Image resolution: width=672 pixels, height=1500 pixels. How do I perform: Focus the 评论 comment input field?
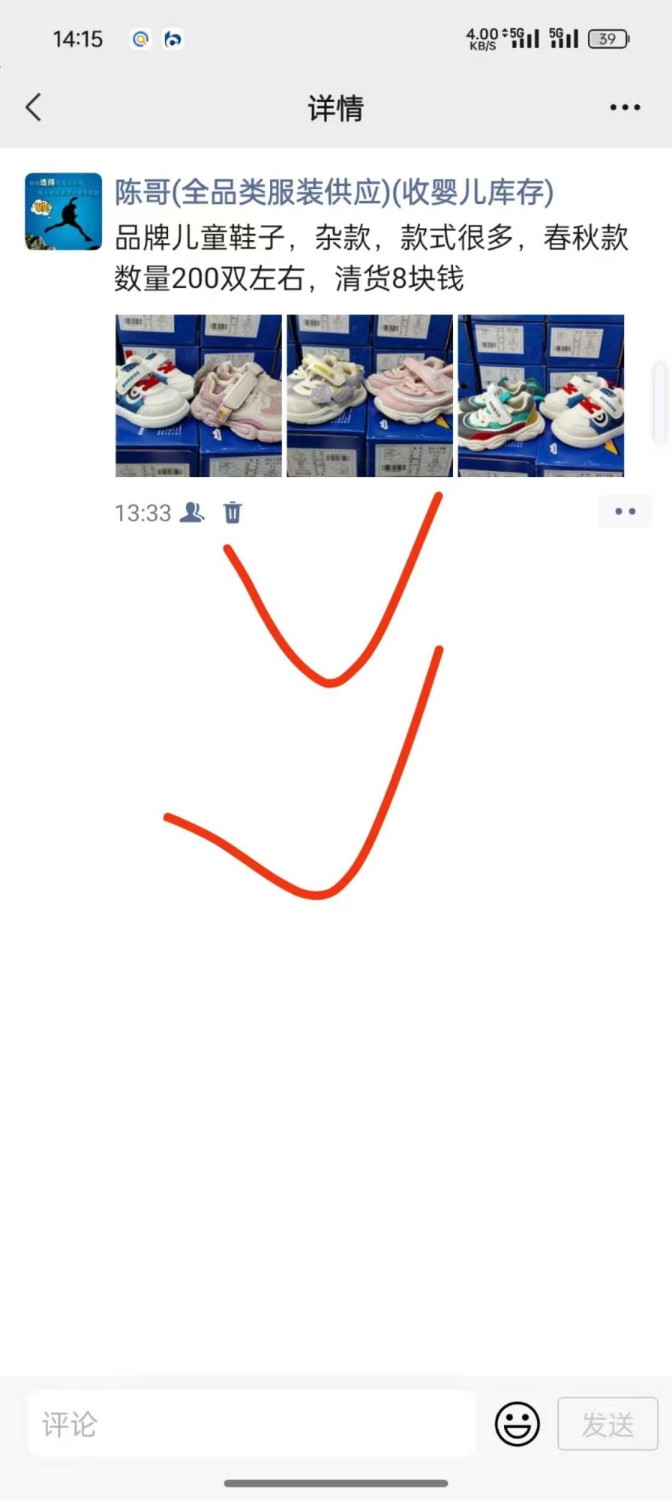[x=251, y=1424]
